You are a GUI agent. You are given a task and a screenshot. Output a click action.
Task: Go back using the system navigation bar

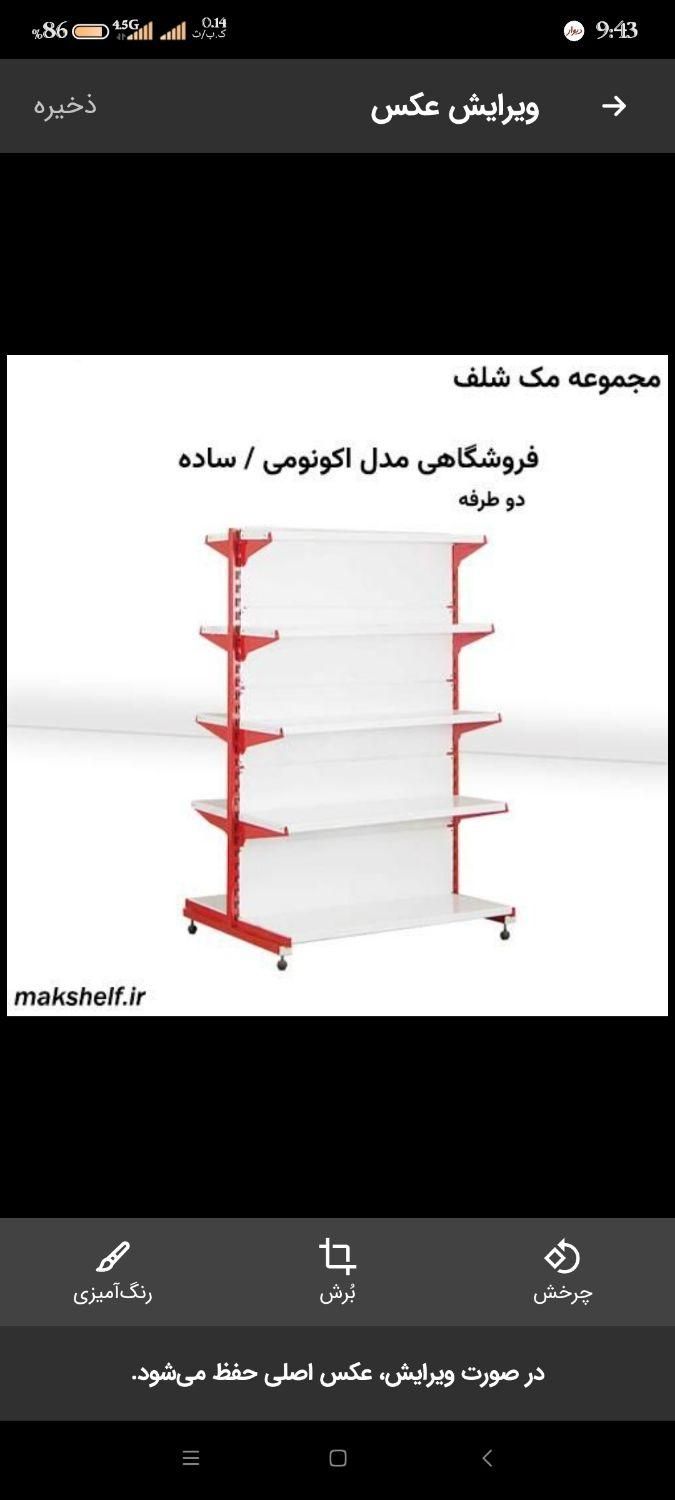487,1458
